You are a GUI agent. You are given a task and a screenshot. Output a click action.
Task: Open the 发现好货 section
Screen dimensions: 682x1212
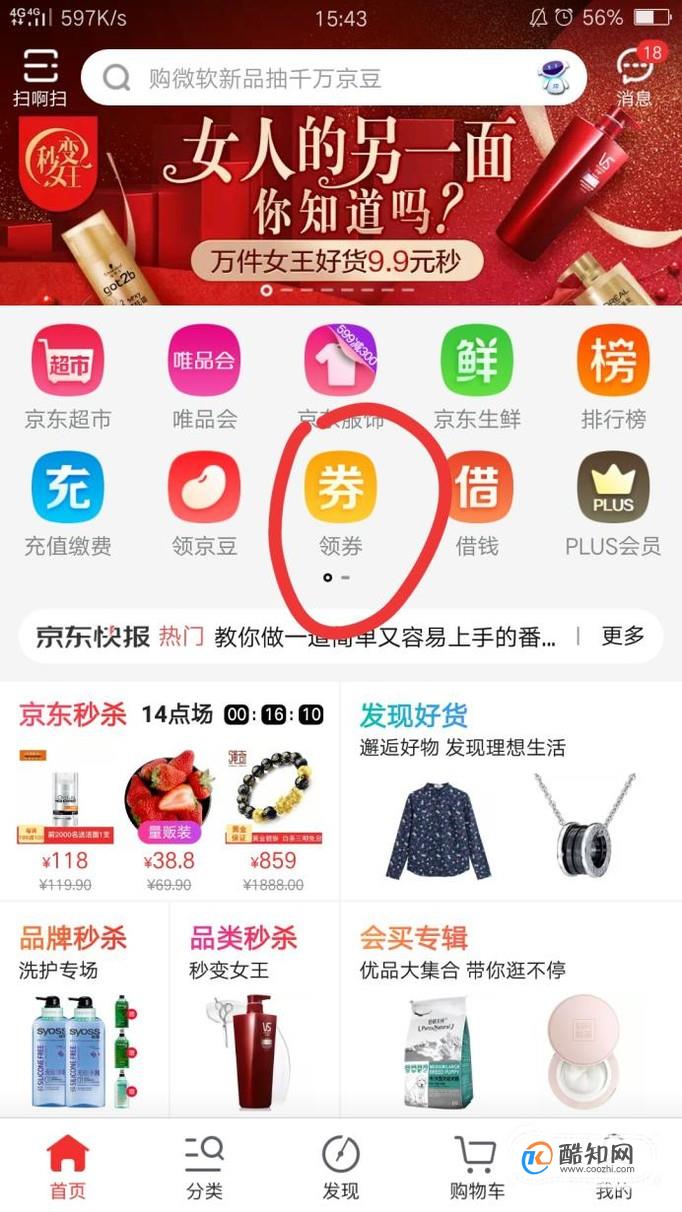click(510, 790)
